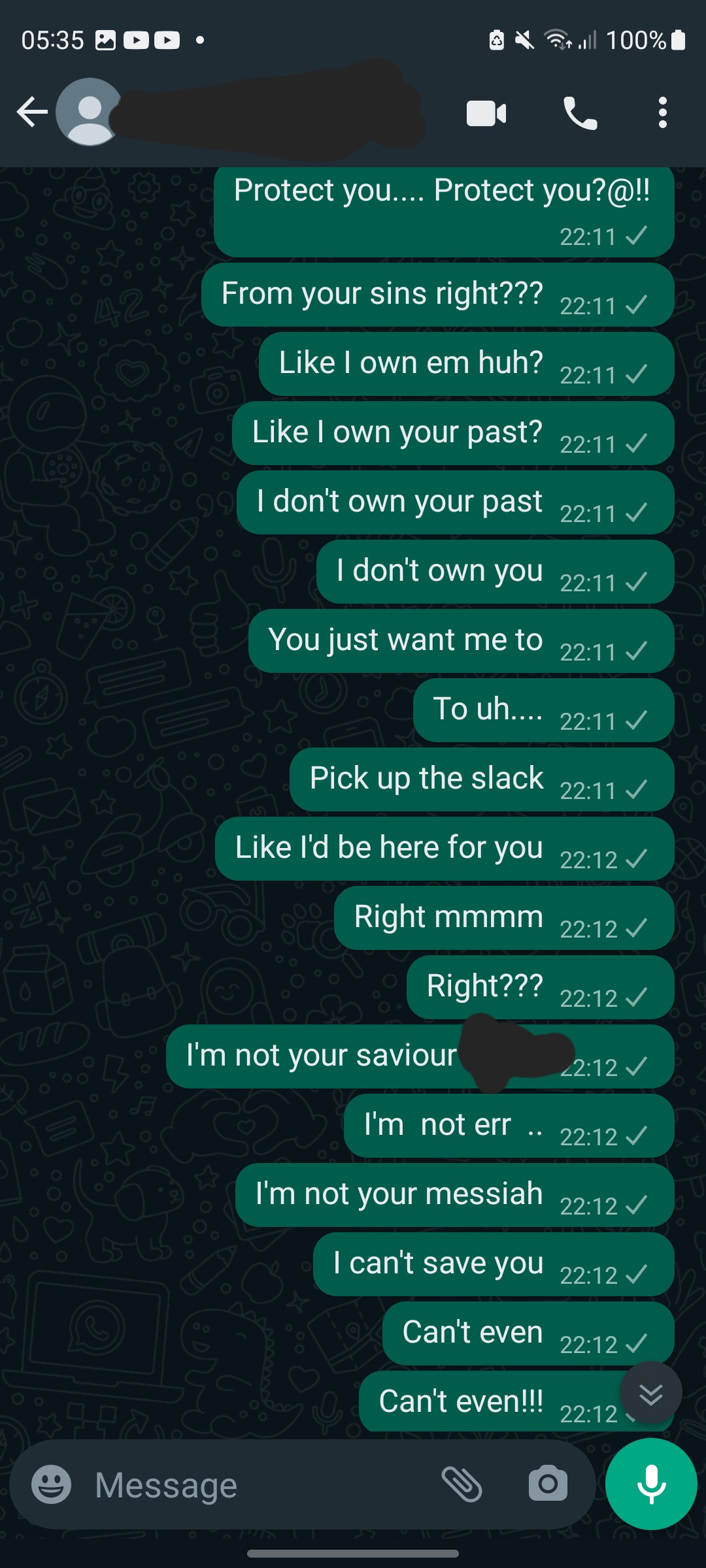
Task: Tap the voice message microphone button
Action: [x=651, y=1484]
